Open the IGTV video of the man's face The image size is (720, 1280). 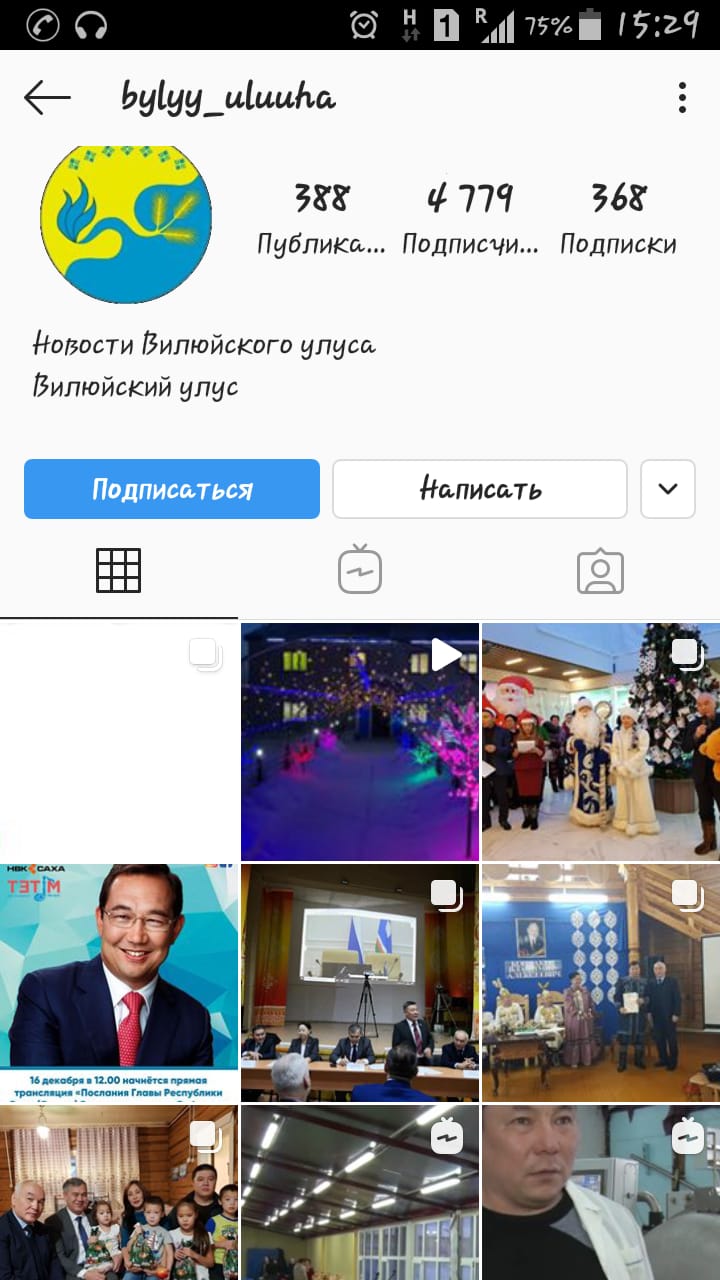click(x=600, y=1192)
